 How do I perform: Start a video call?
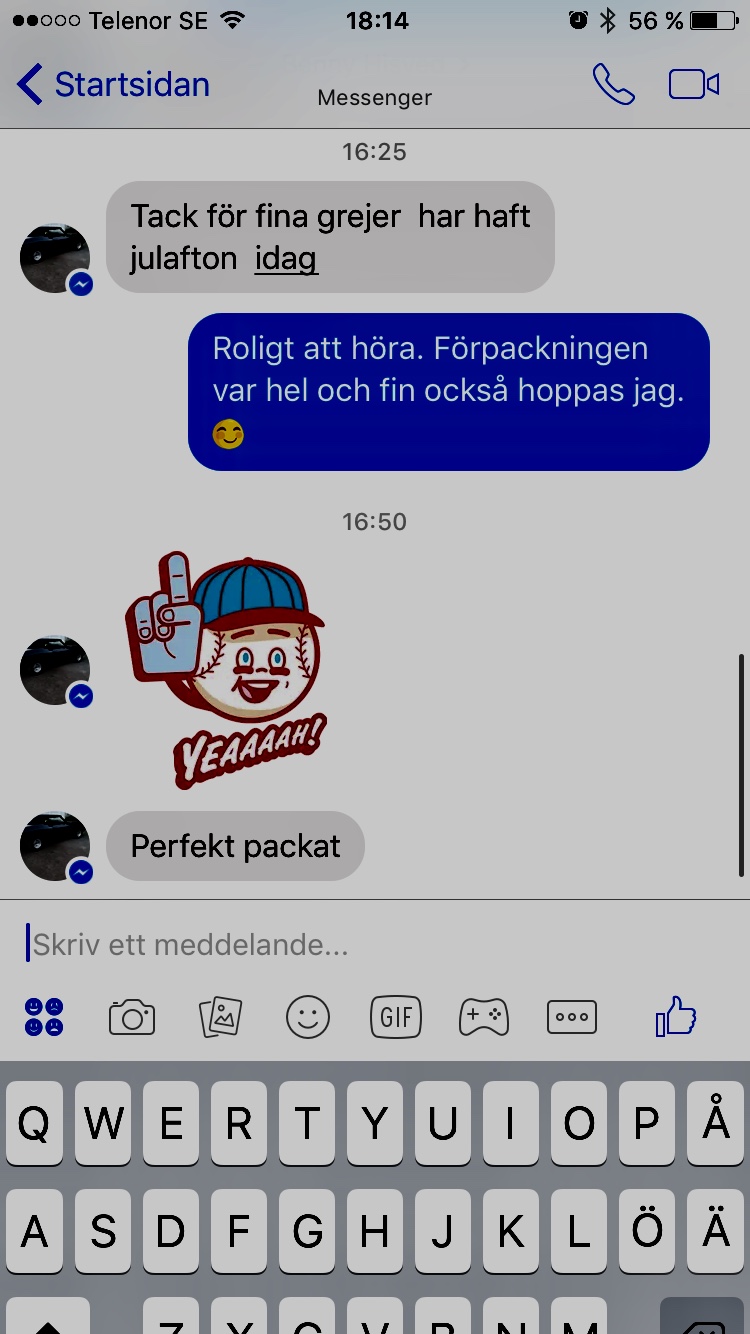click(x=694, y=85)
